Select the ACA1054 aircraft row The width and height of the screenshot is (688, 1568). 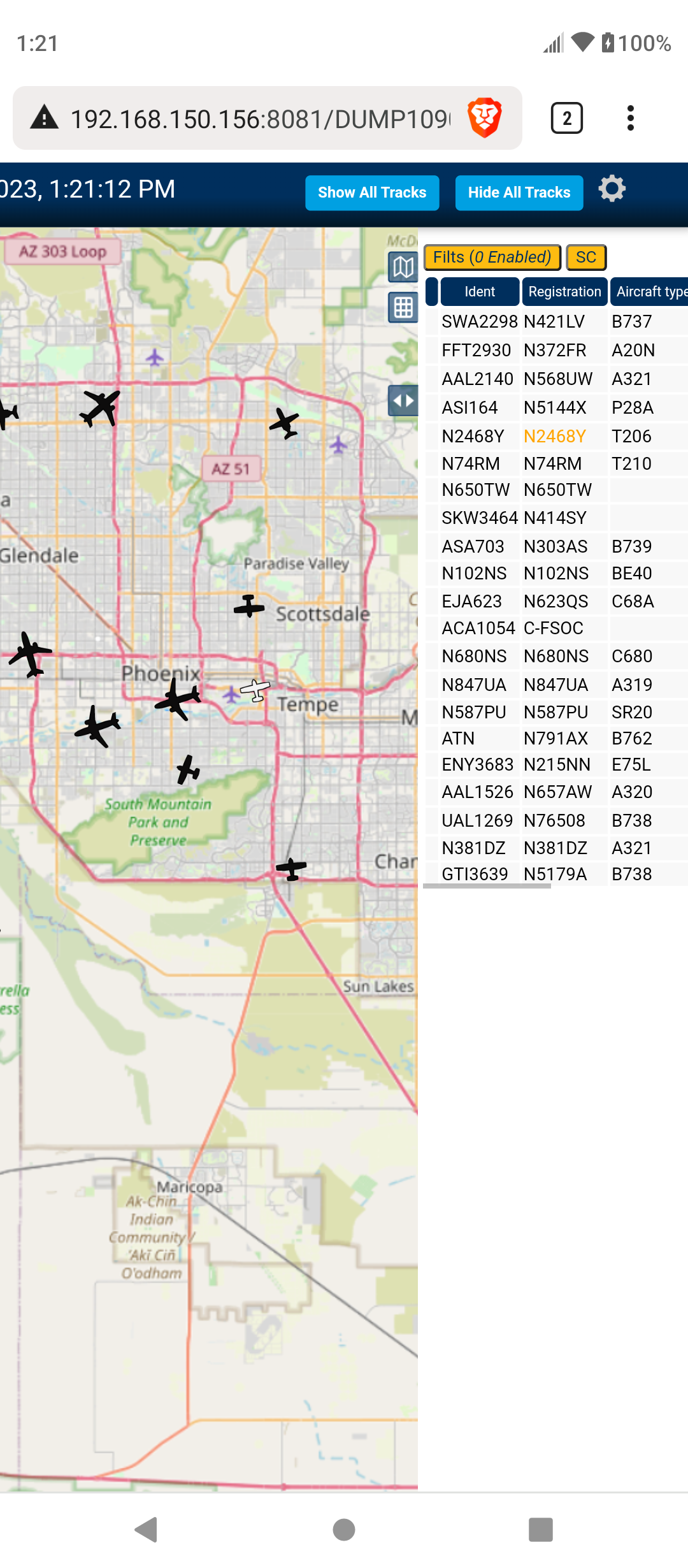(x=557, y=628)
